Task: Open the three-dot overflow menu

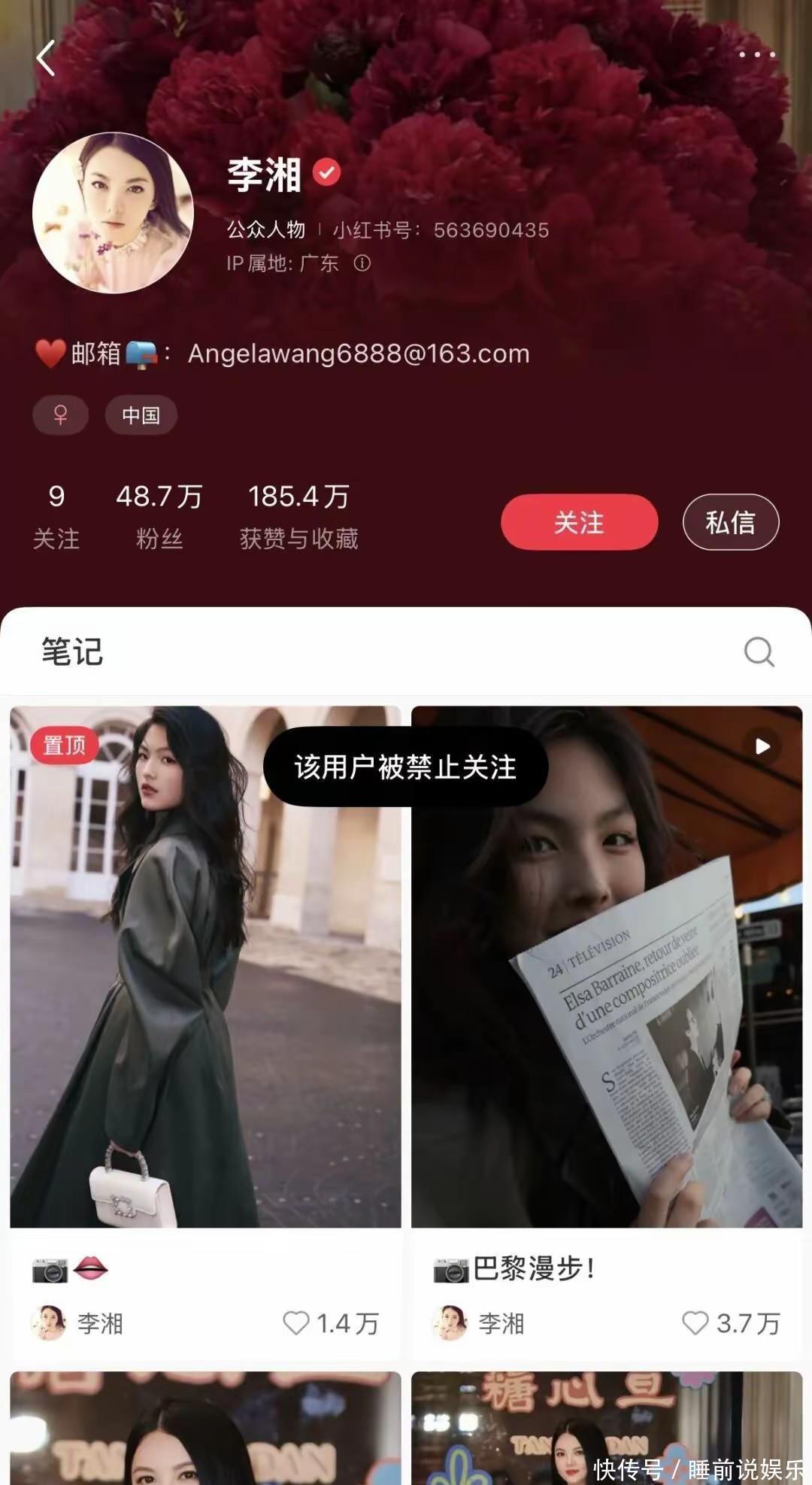Action: [x=756, y=55]
